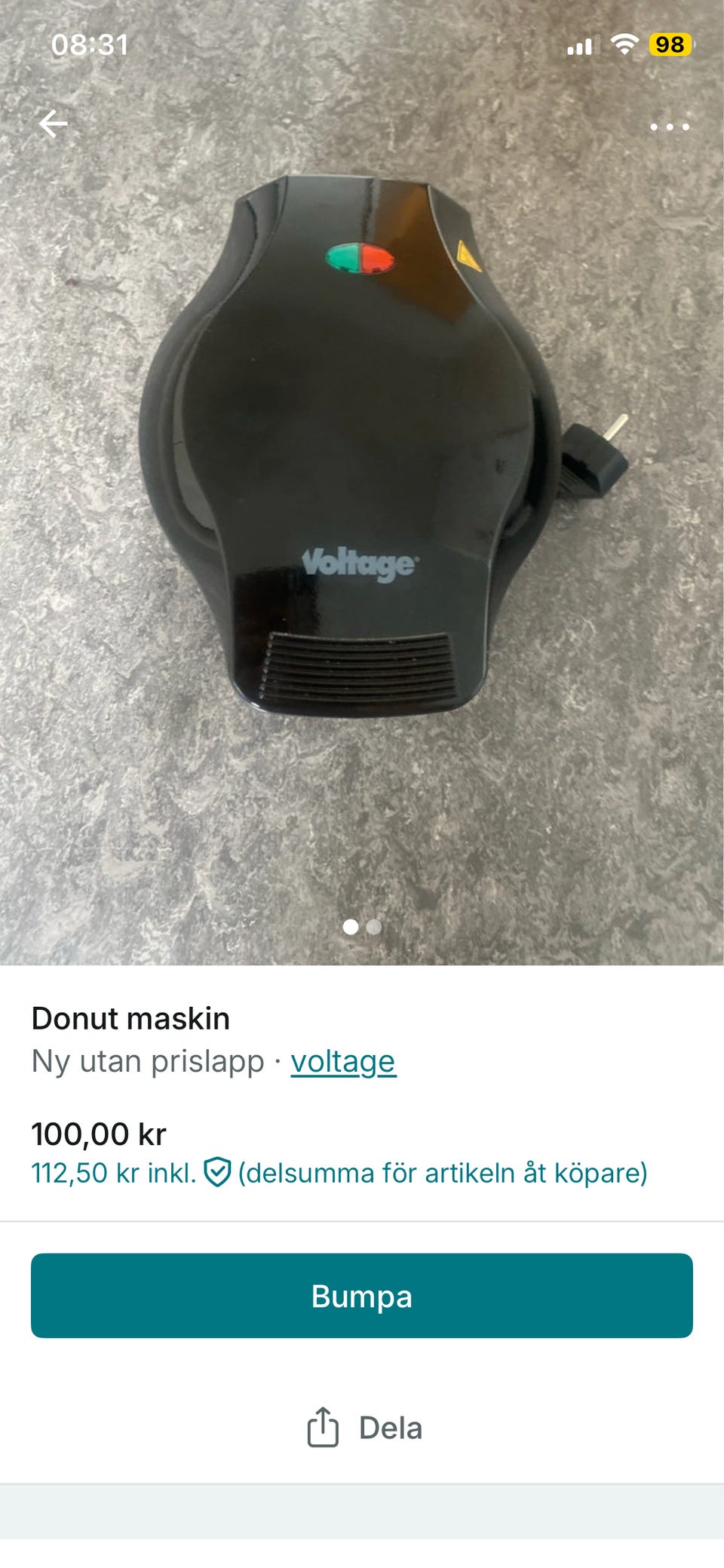The height and width of the screenshot is (1568, 724).
Task: Share the listing with Dela
Action: 364,1428
